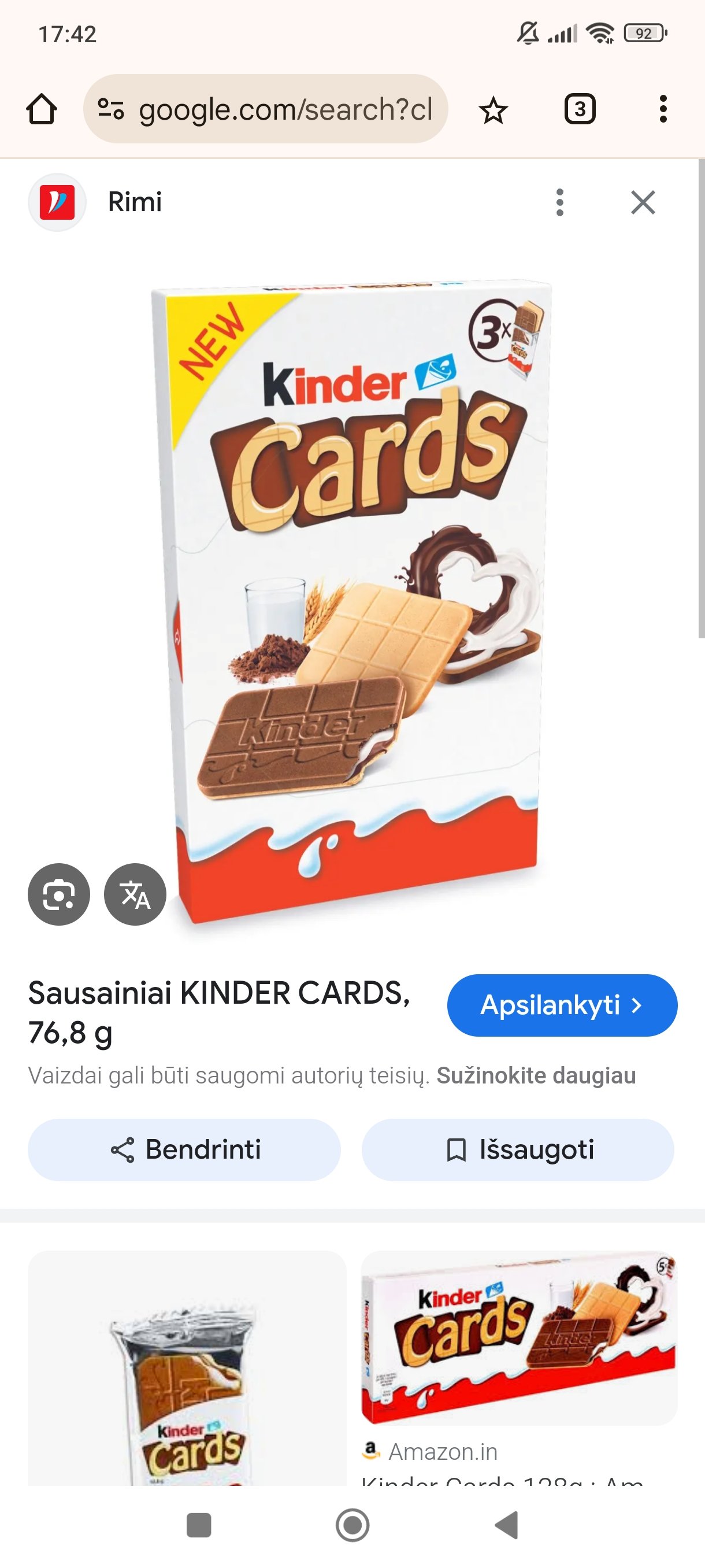Go back with the system back button
This screenshot has width=705, height=1568.
[507, 1525]
